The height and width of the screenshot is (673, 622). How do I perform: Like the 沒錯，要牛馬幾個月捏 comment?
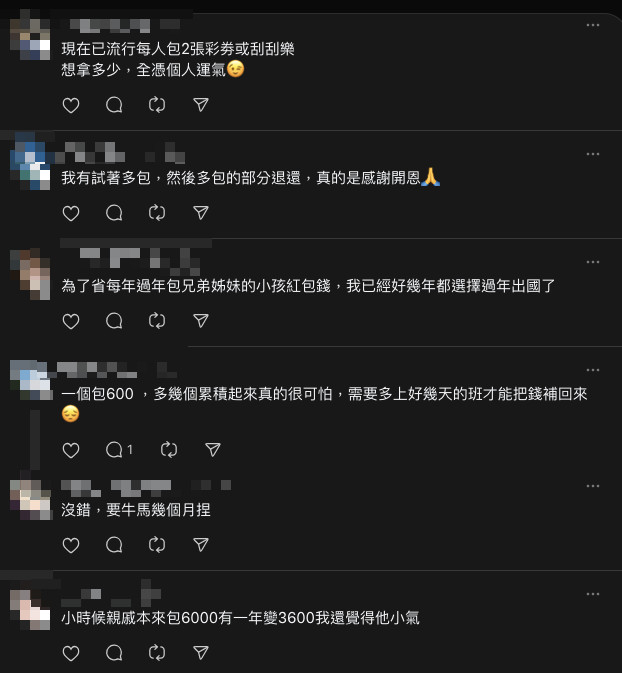click(x=71, y=545)
